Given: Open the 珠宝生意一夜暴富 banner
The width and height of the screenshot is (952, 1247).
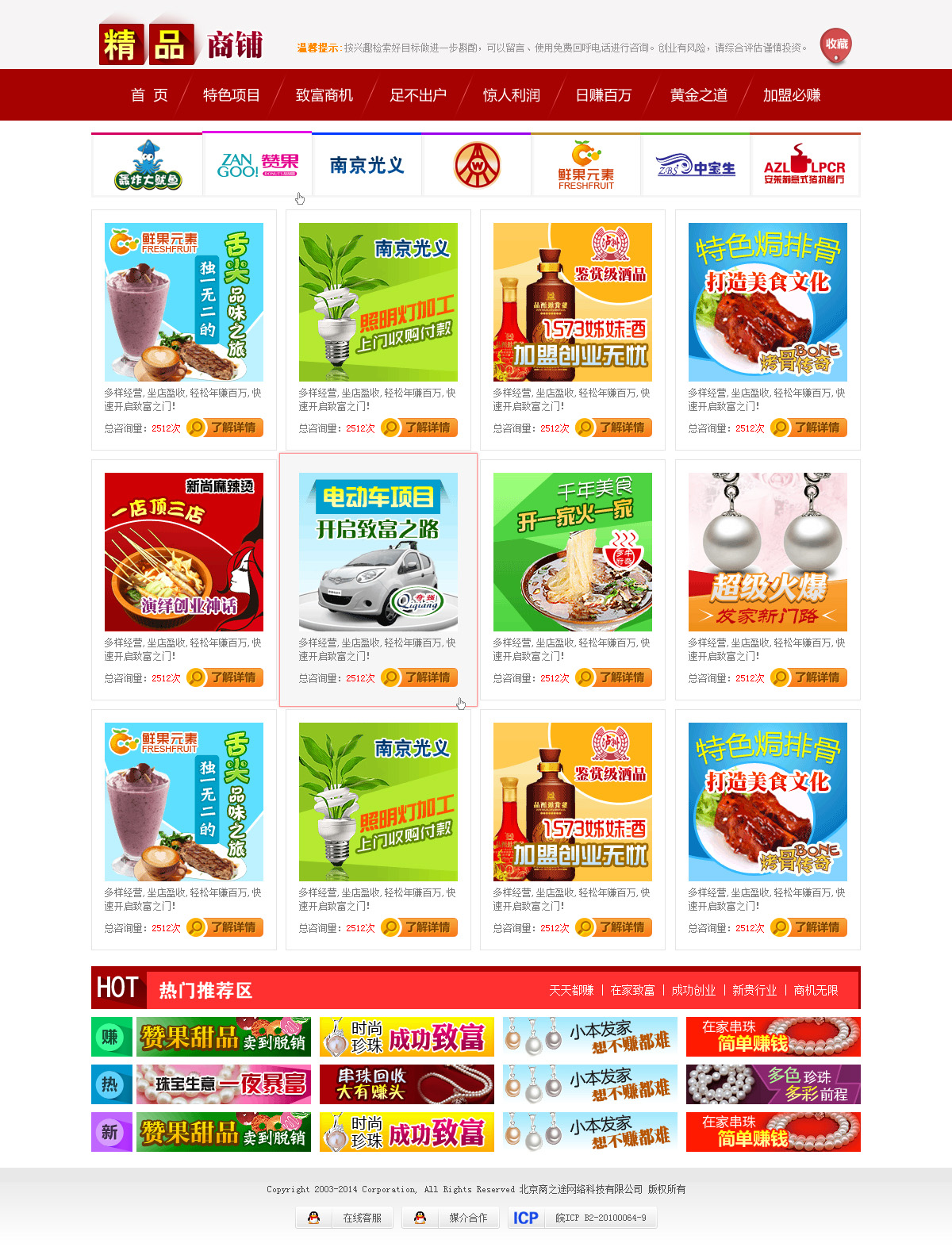Looking at the screenshot, I should [x=223, y=1084].
